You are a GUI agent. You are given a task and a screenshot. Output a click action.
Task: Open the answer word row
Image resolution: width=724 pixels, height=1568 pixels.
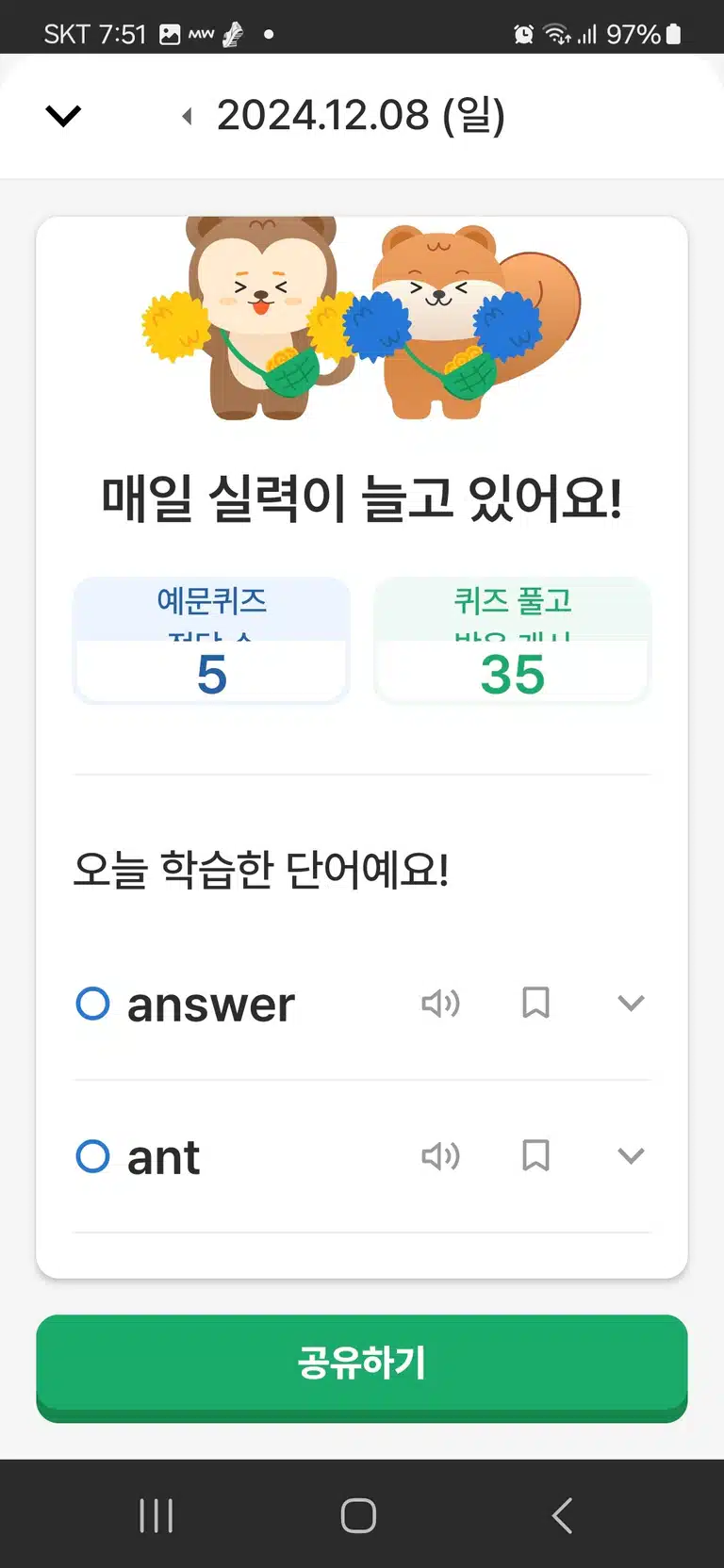[x=362, y=1004]
